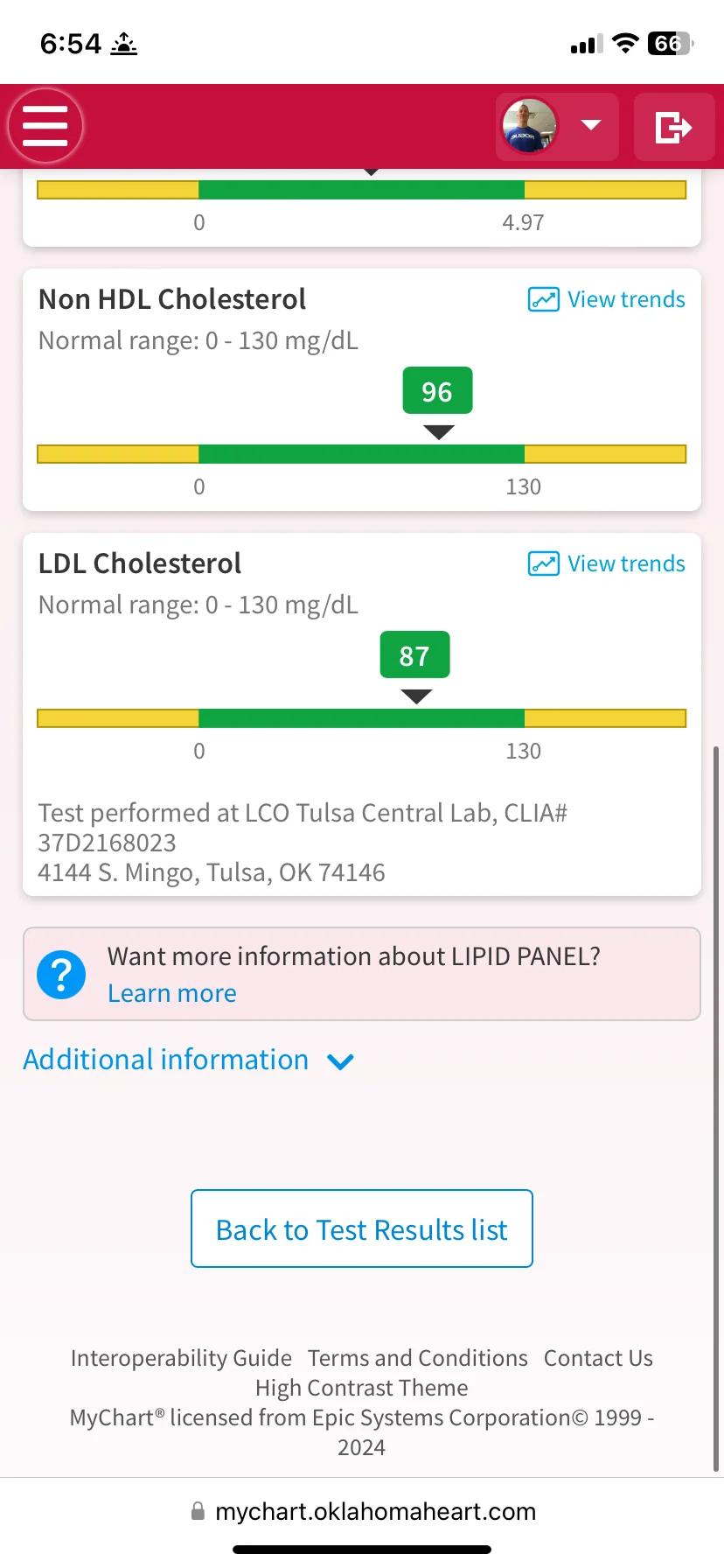
Task: Expand Additional information section
Action: 189,1060
